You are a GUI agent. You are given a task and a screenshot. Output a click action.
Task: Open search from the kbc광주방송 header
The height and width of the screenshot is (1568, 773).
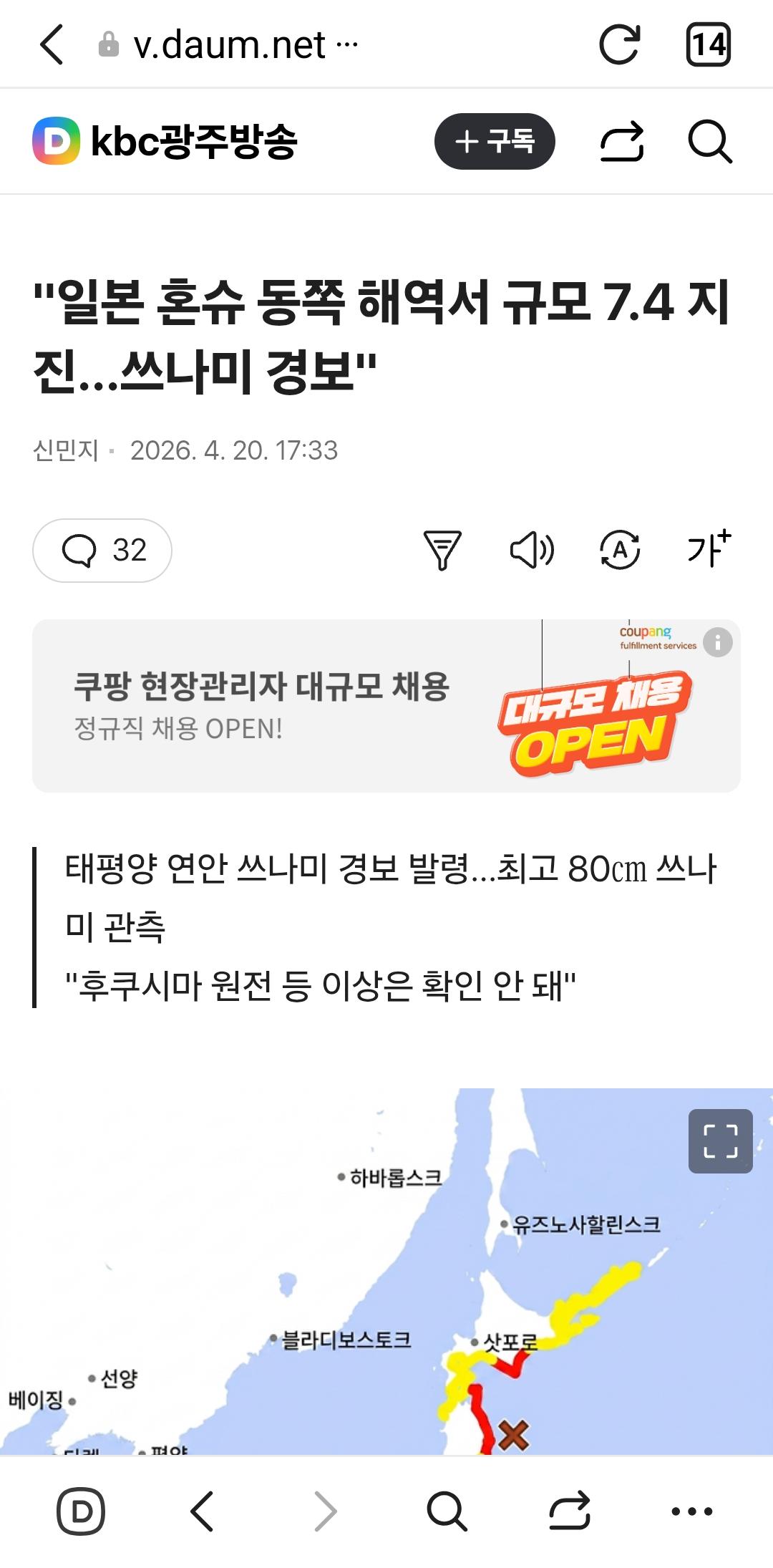pyautogui.click(x=713, y=140)
